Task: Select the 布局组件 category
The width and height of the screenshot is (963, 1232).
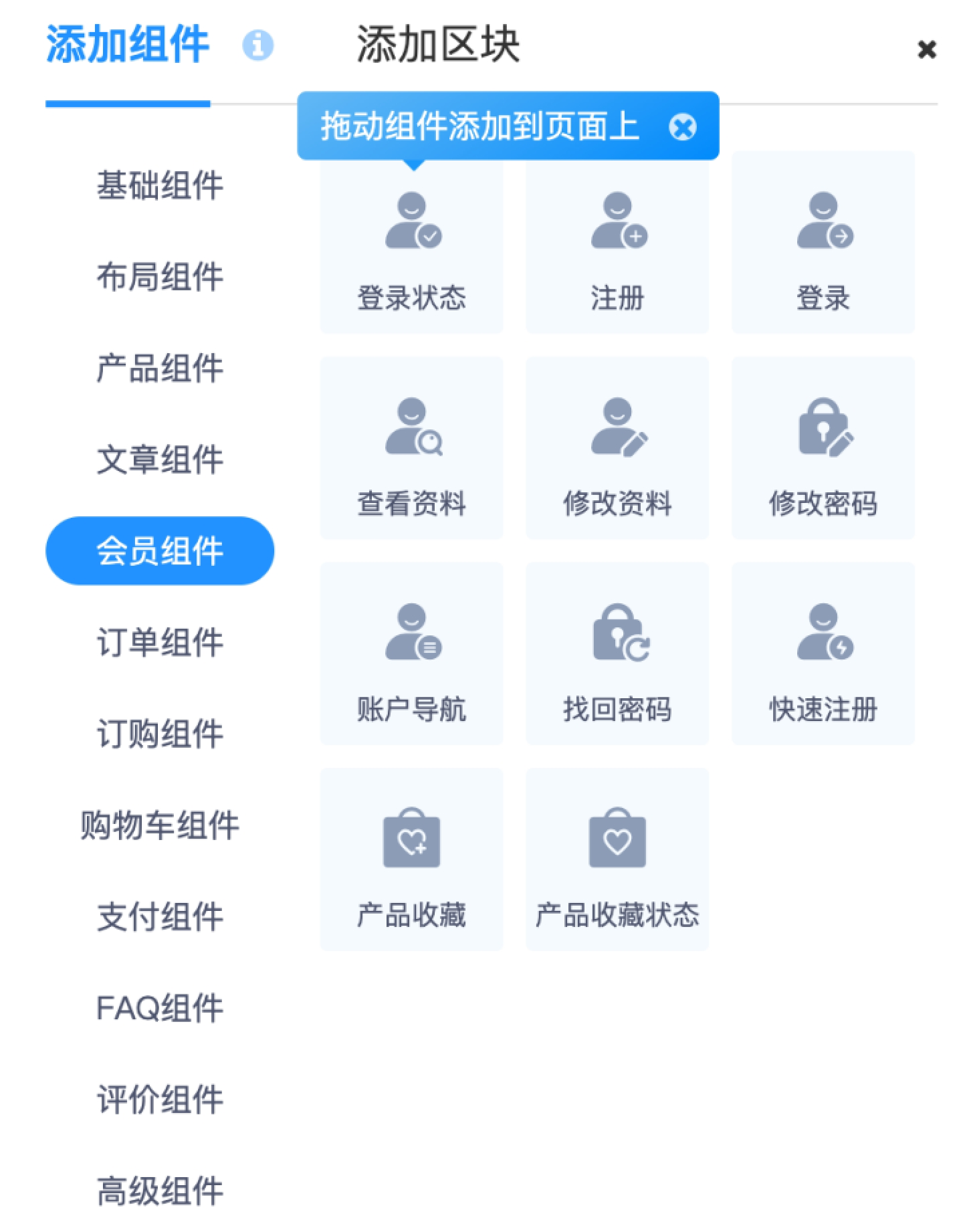Action: (159, 277)
